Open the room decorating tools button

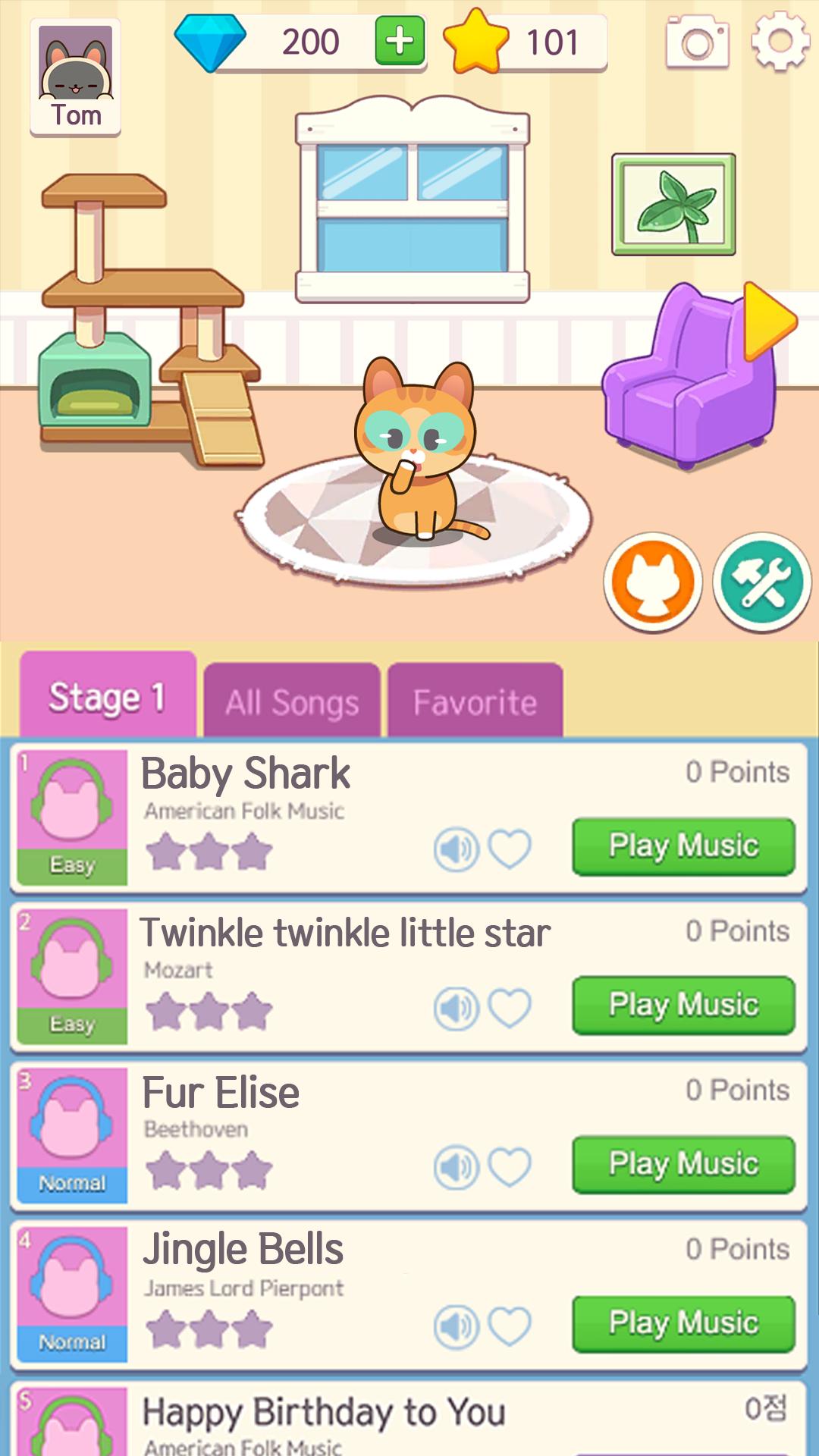(x=762, y=582)
